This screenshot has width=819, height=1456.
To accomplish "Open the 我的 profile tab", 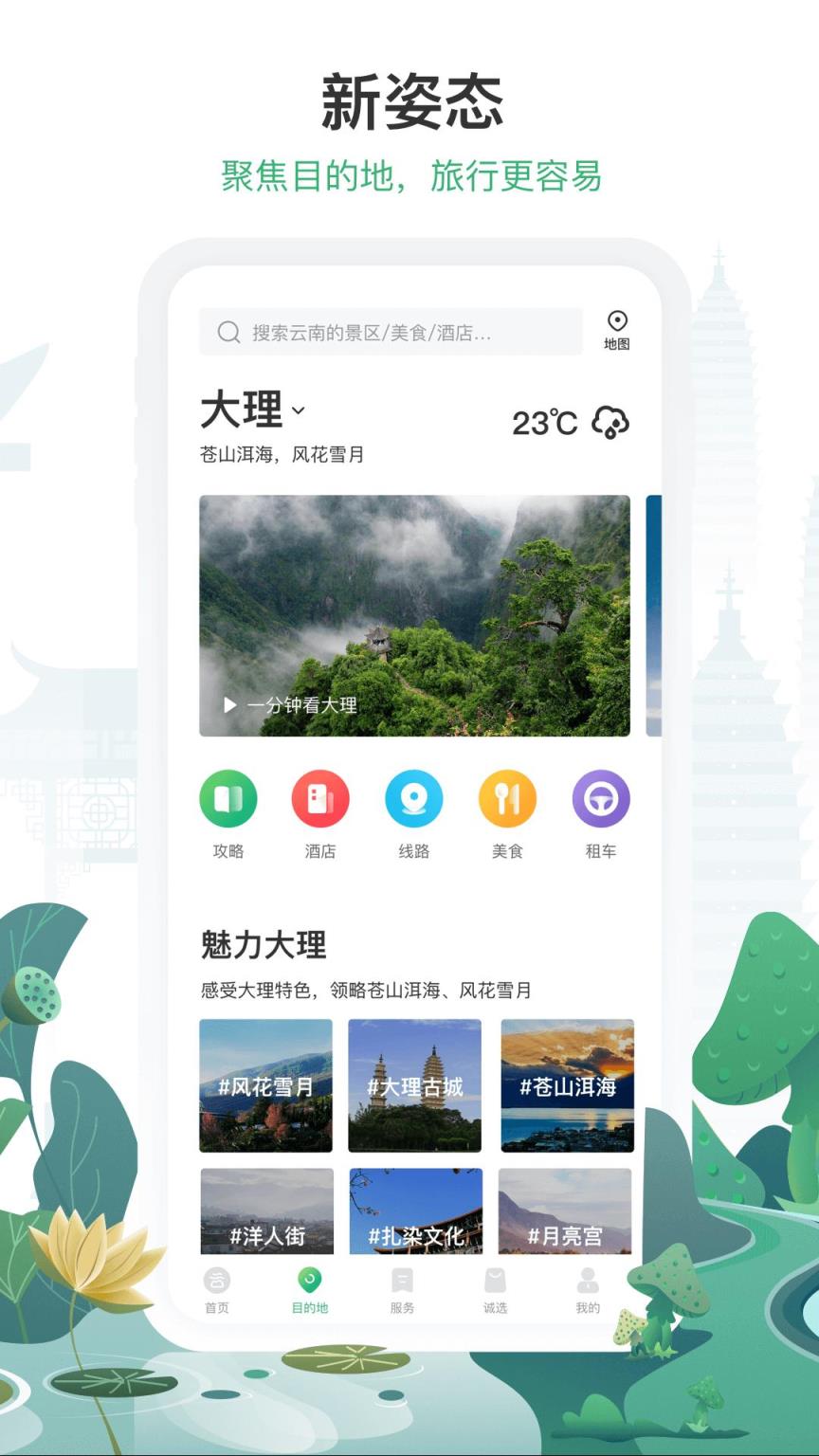I will (587, 1291).
